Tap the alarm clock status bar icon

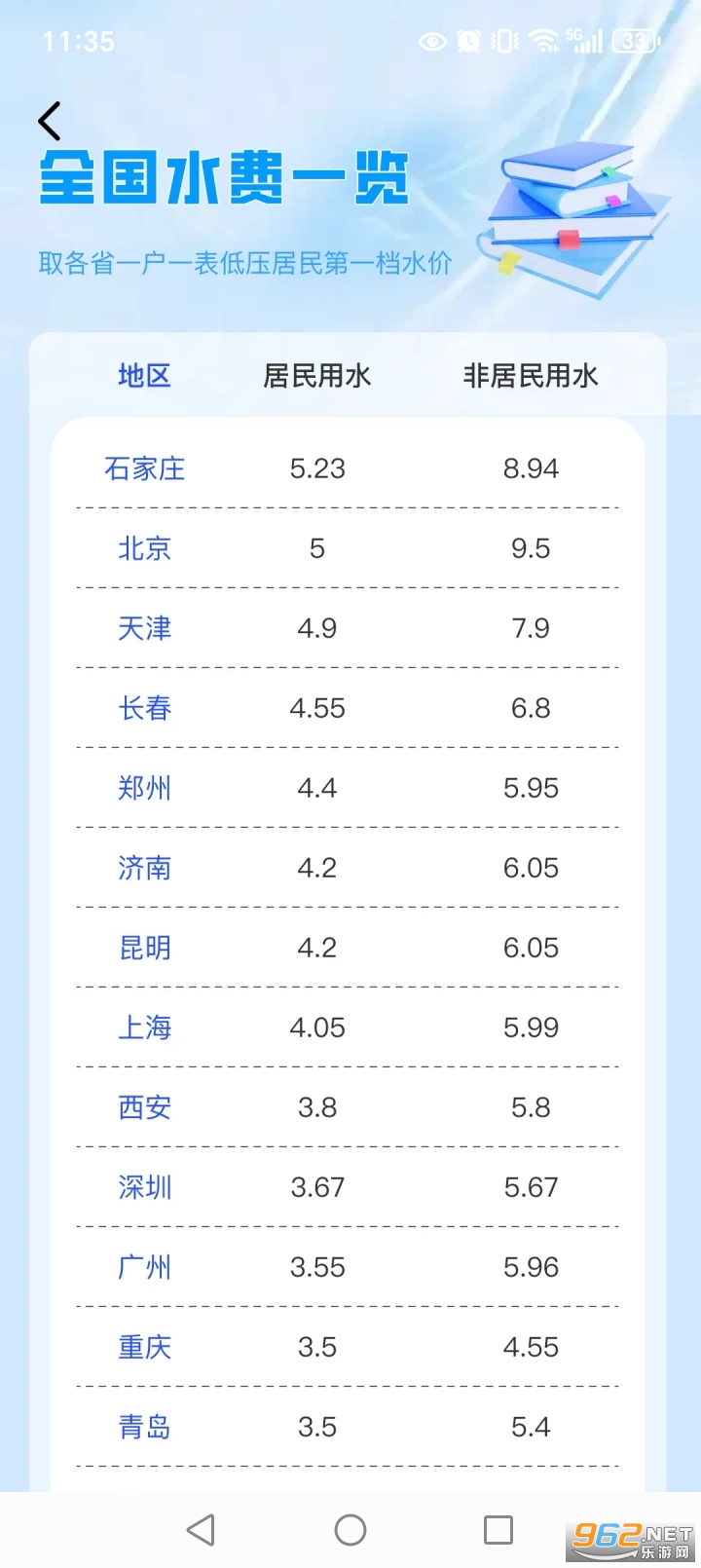point(468,42)
